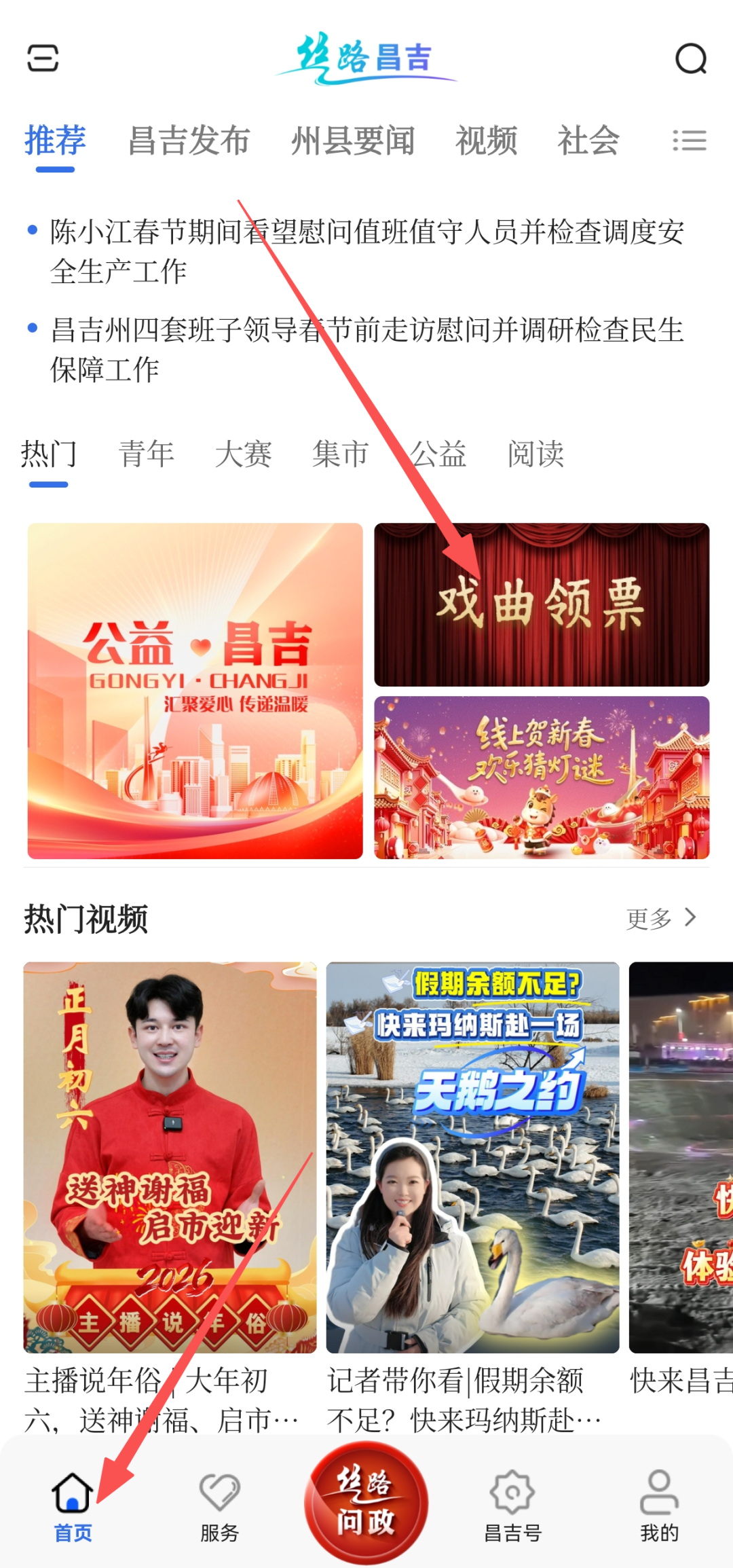Switch to the 阅读 category

click(535, 454)
